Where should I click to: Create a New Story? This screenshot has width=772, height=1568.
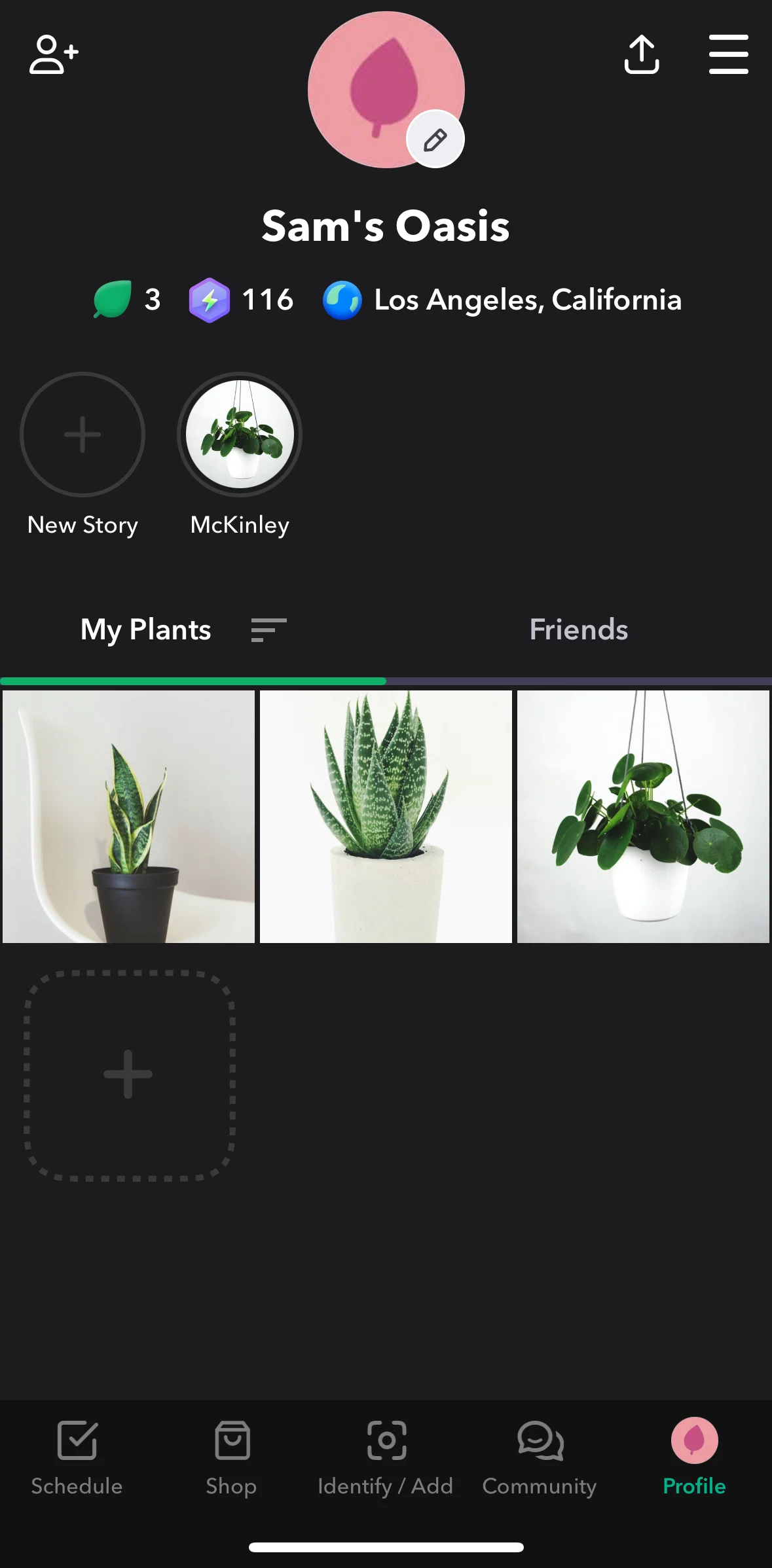[x=83, y=435]
